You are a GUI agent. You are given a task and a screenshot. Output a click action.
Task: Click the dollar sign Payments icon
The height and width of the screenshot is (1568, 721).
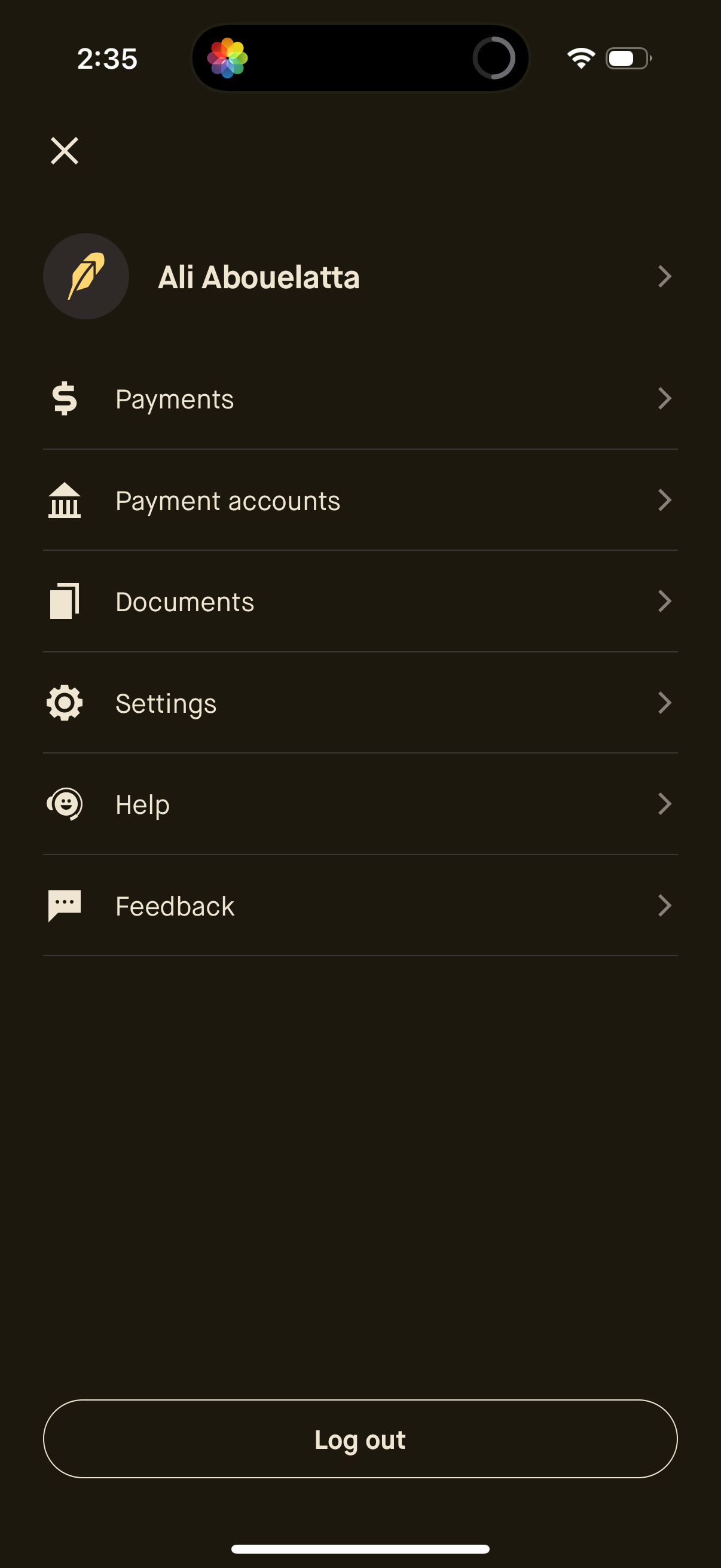pos(64,399)
